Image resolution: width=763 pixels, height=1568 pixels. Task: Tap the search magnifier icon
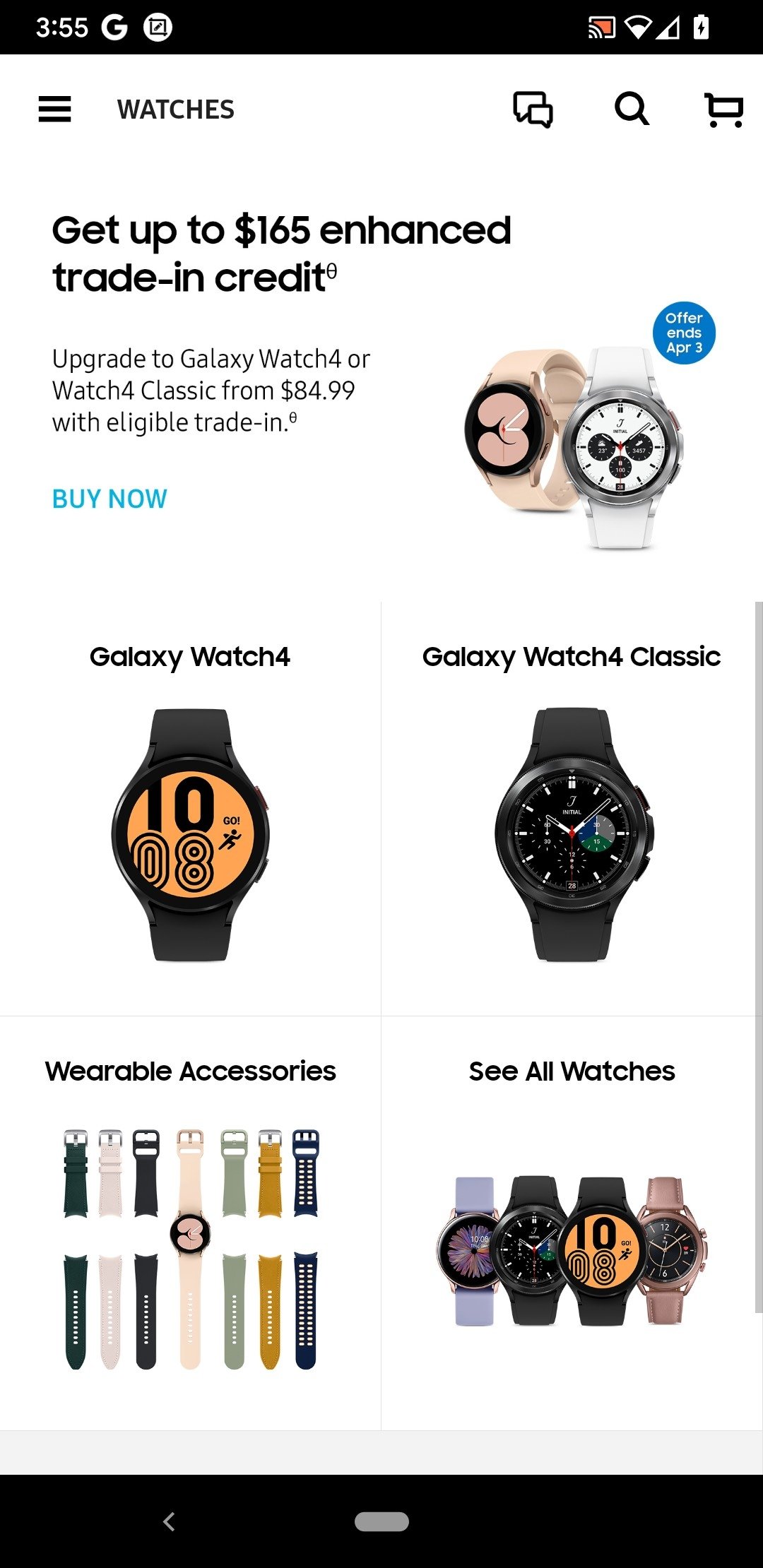pyautogui.click(x=632, y=109)
